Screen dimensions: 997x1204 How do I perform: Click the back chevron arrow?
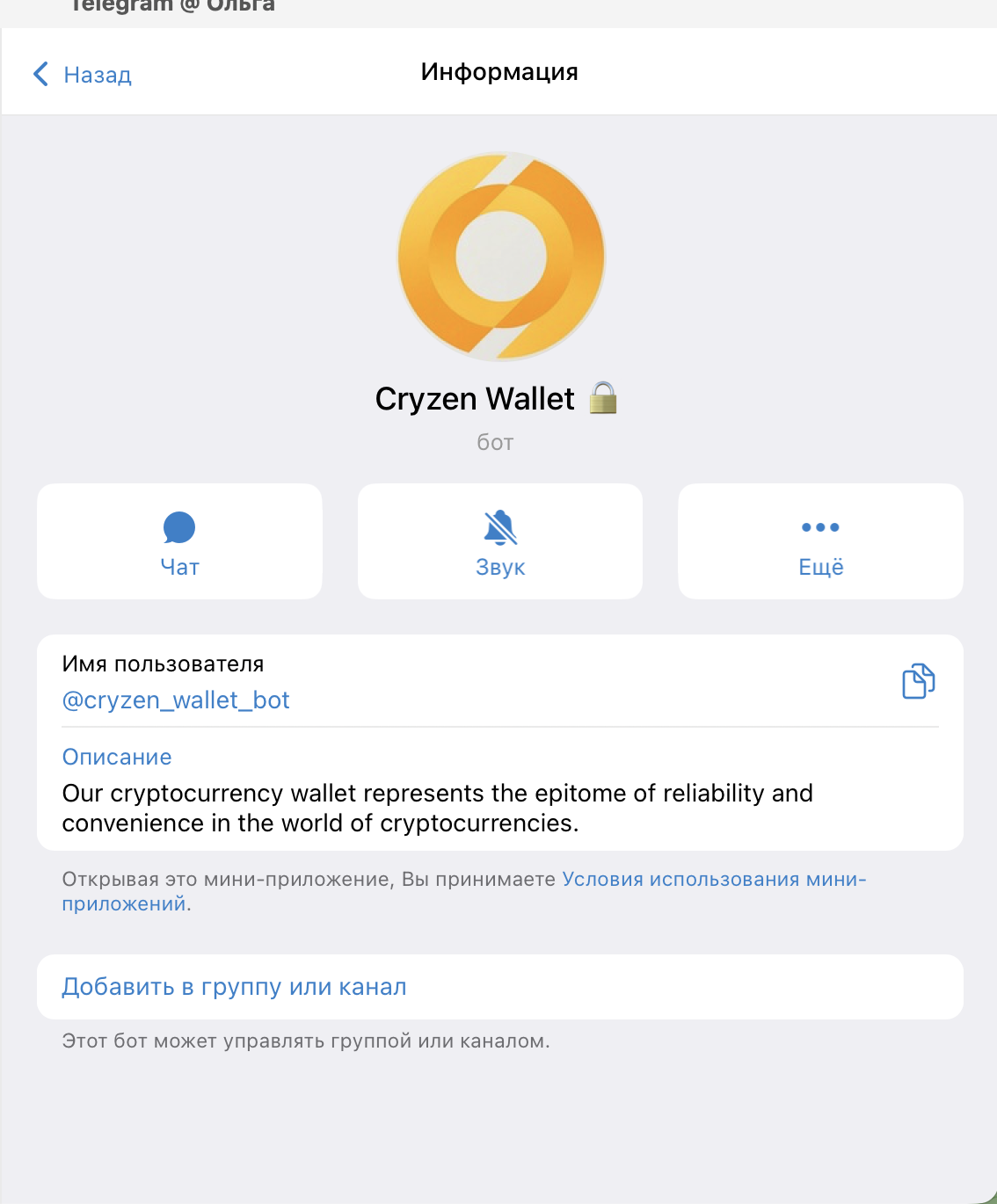pyautogui.click(x=40, y=74)
